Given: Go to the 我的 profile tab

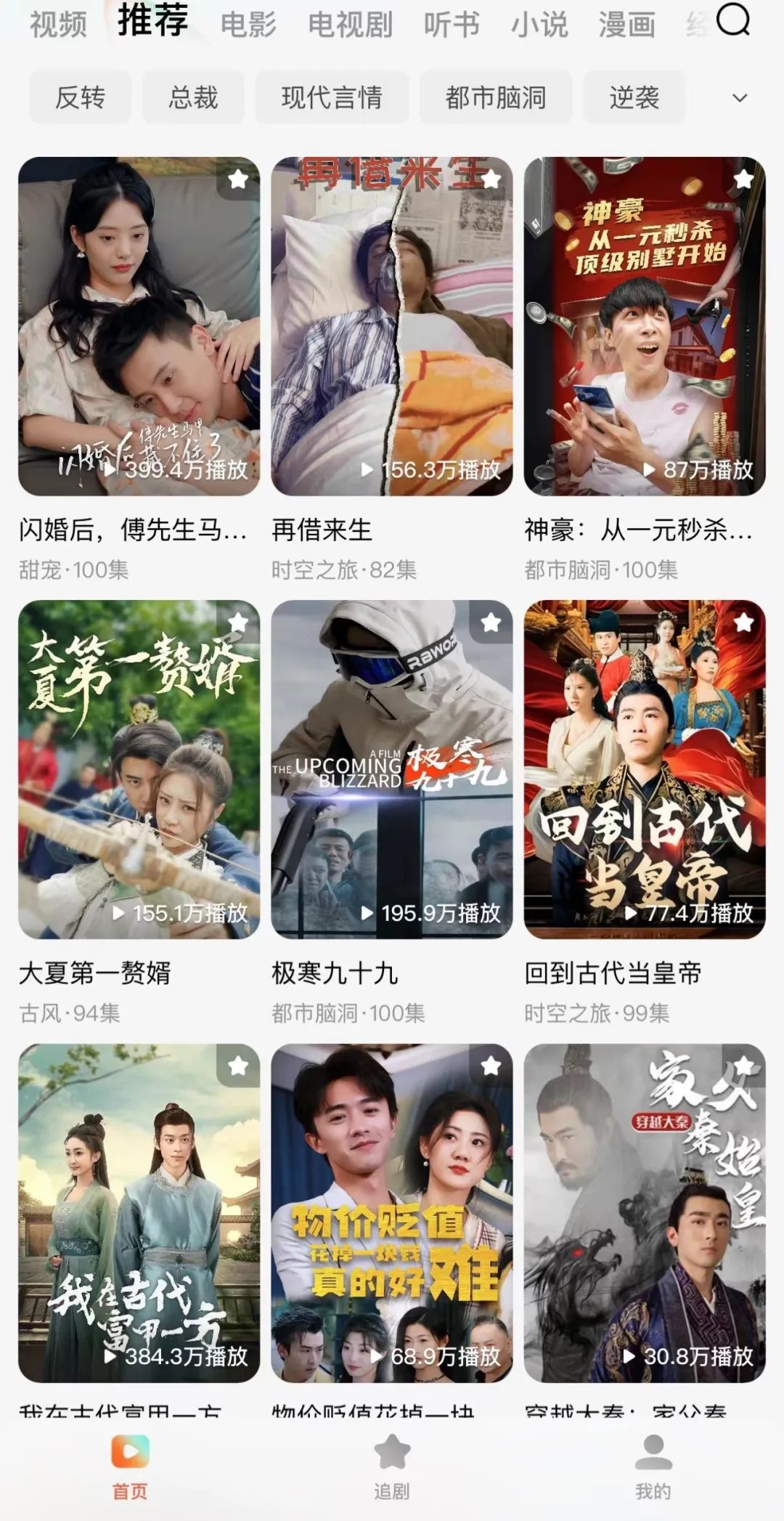Looking at the screenshot, I should point(653,1464).
